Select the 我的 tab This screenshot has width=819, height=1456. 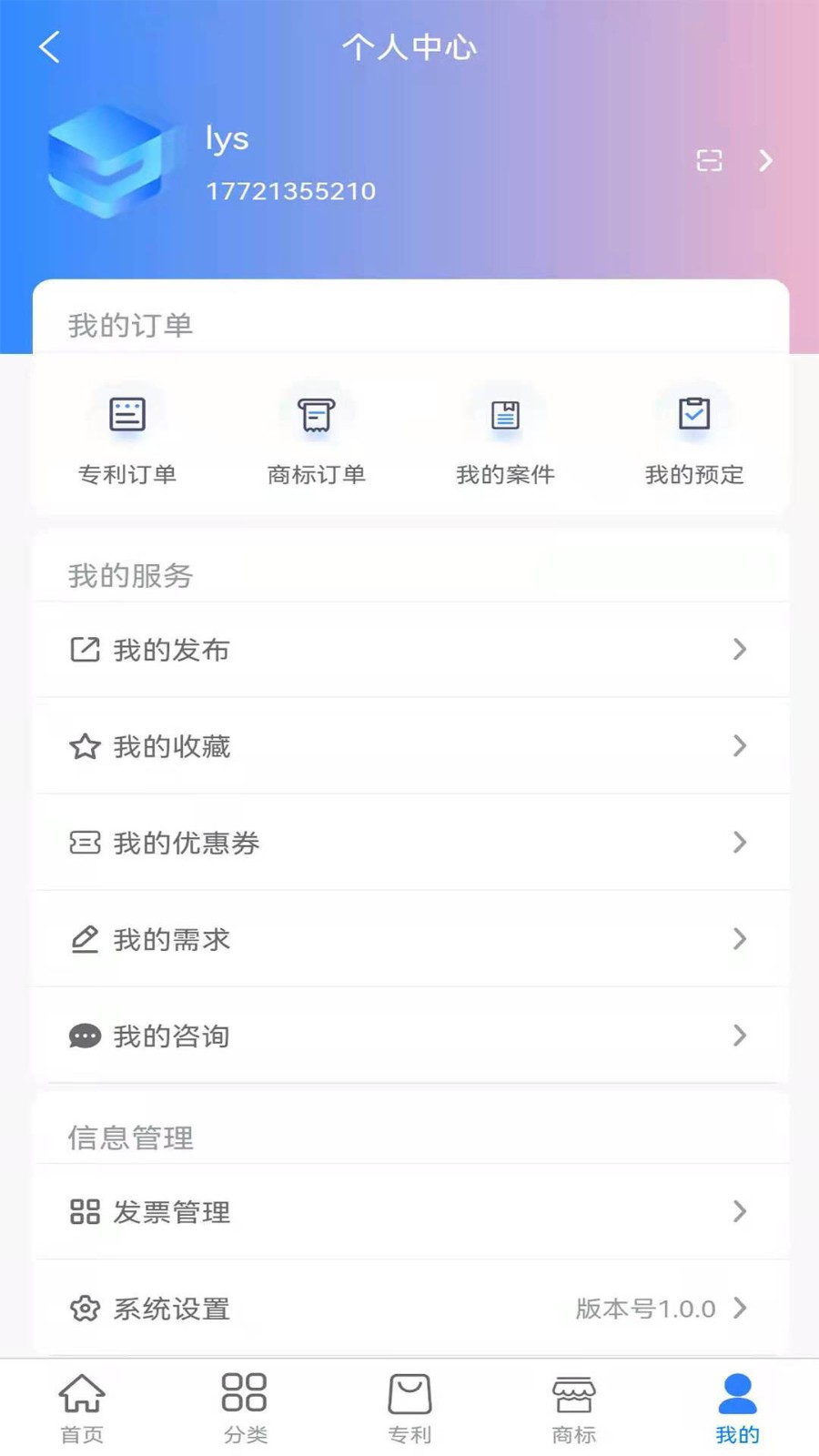737,1408
